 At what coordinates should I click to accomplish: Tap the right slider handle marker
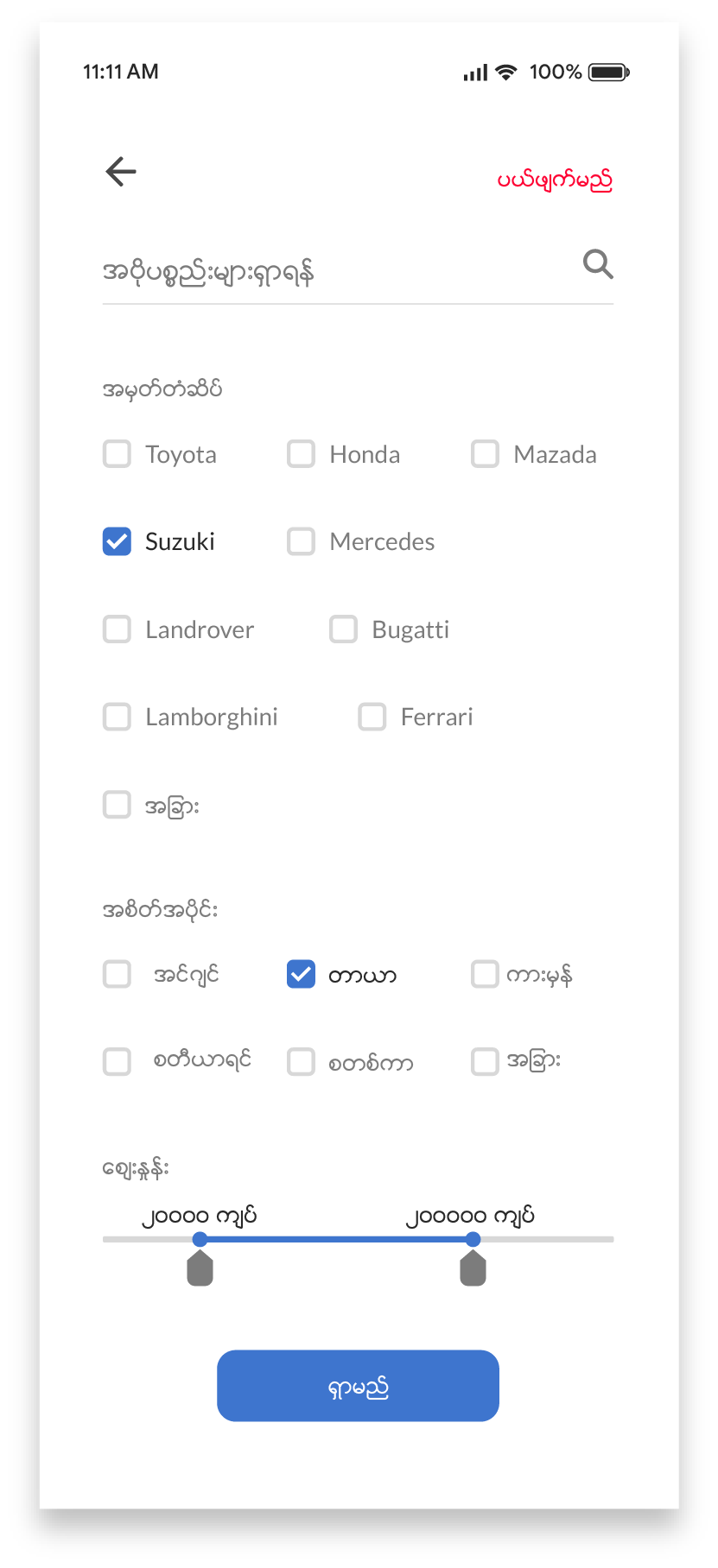pos(473,1267)
